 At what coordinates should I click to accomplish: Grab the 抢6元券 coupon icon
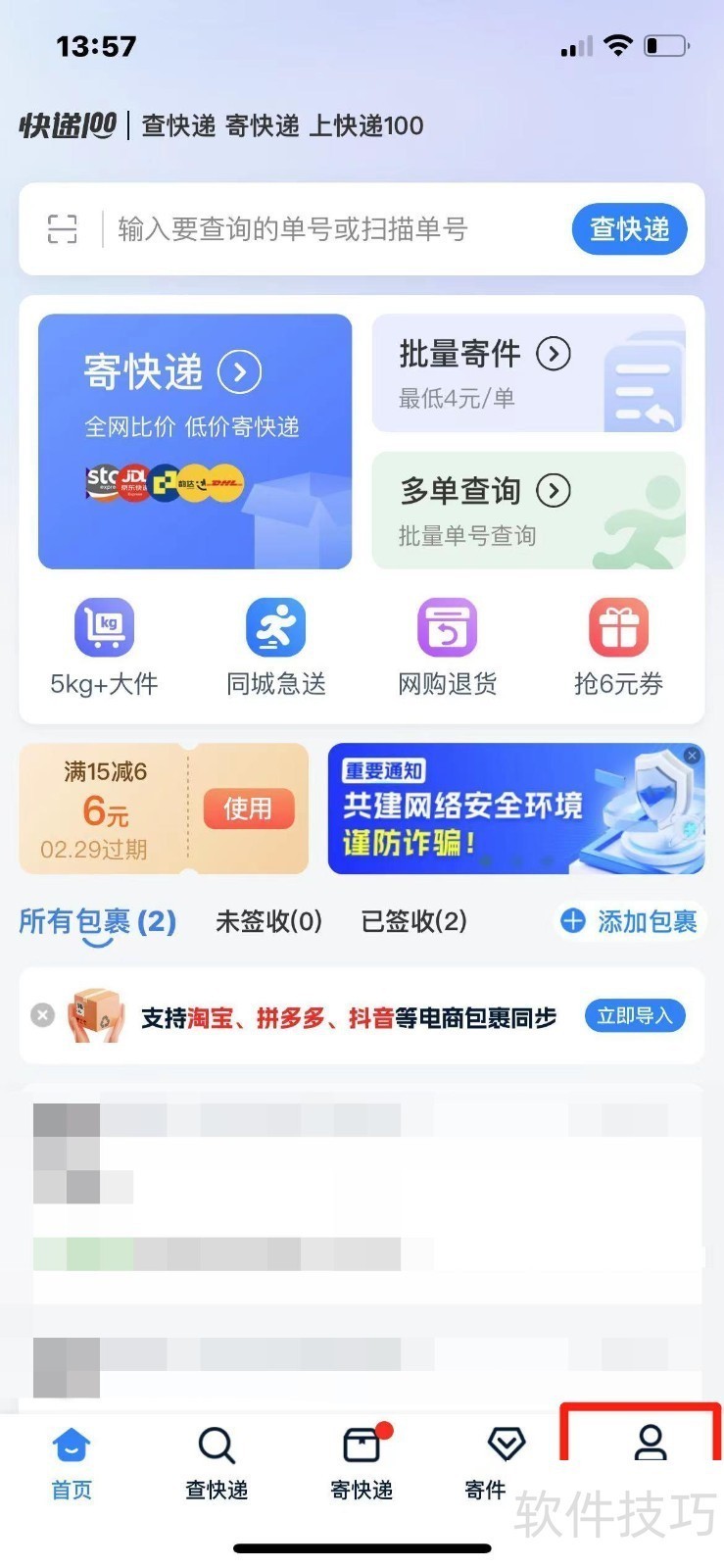(x=618, y=627)
